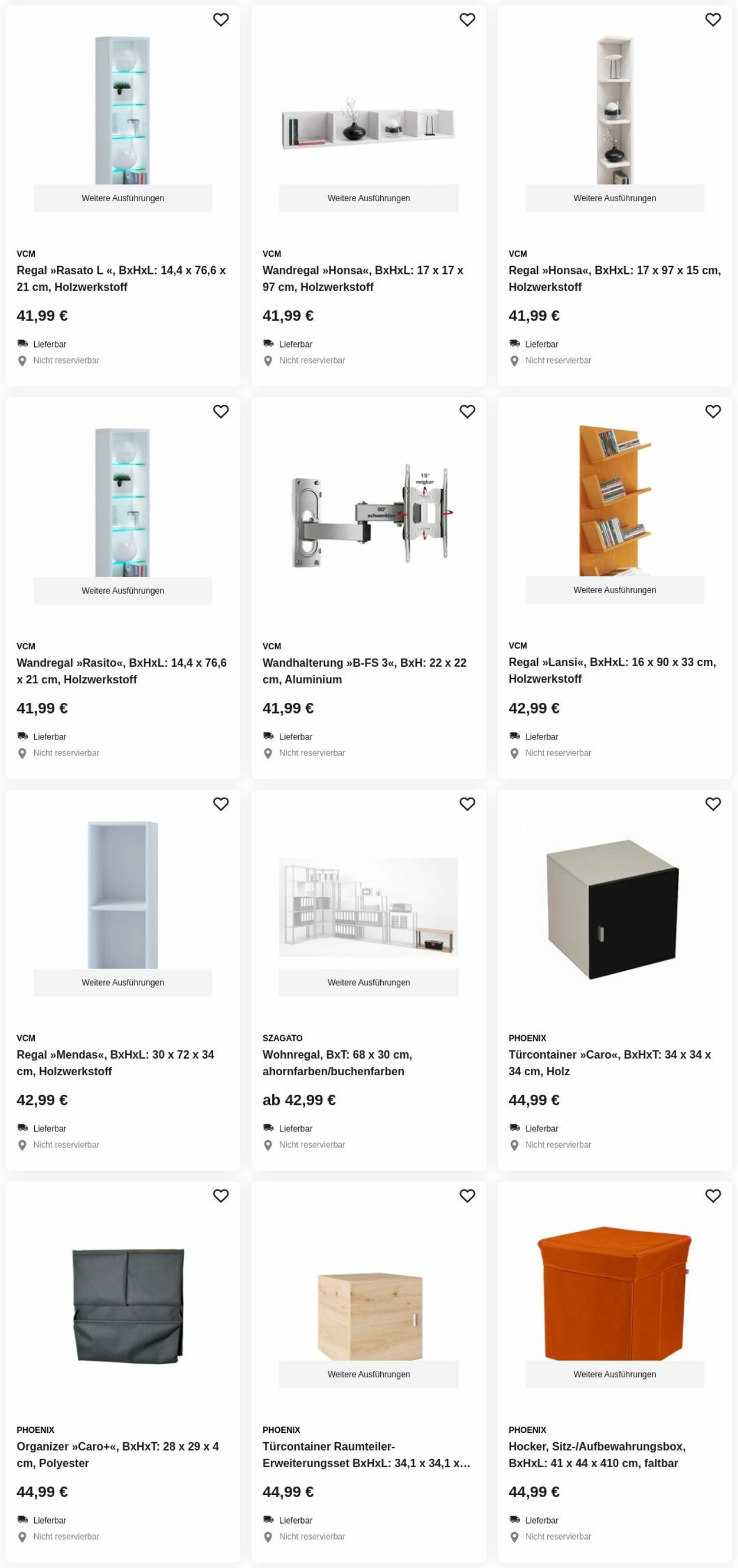Open Türcontainer Caro product page

pos(609,1063)
